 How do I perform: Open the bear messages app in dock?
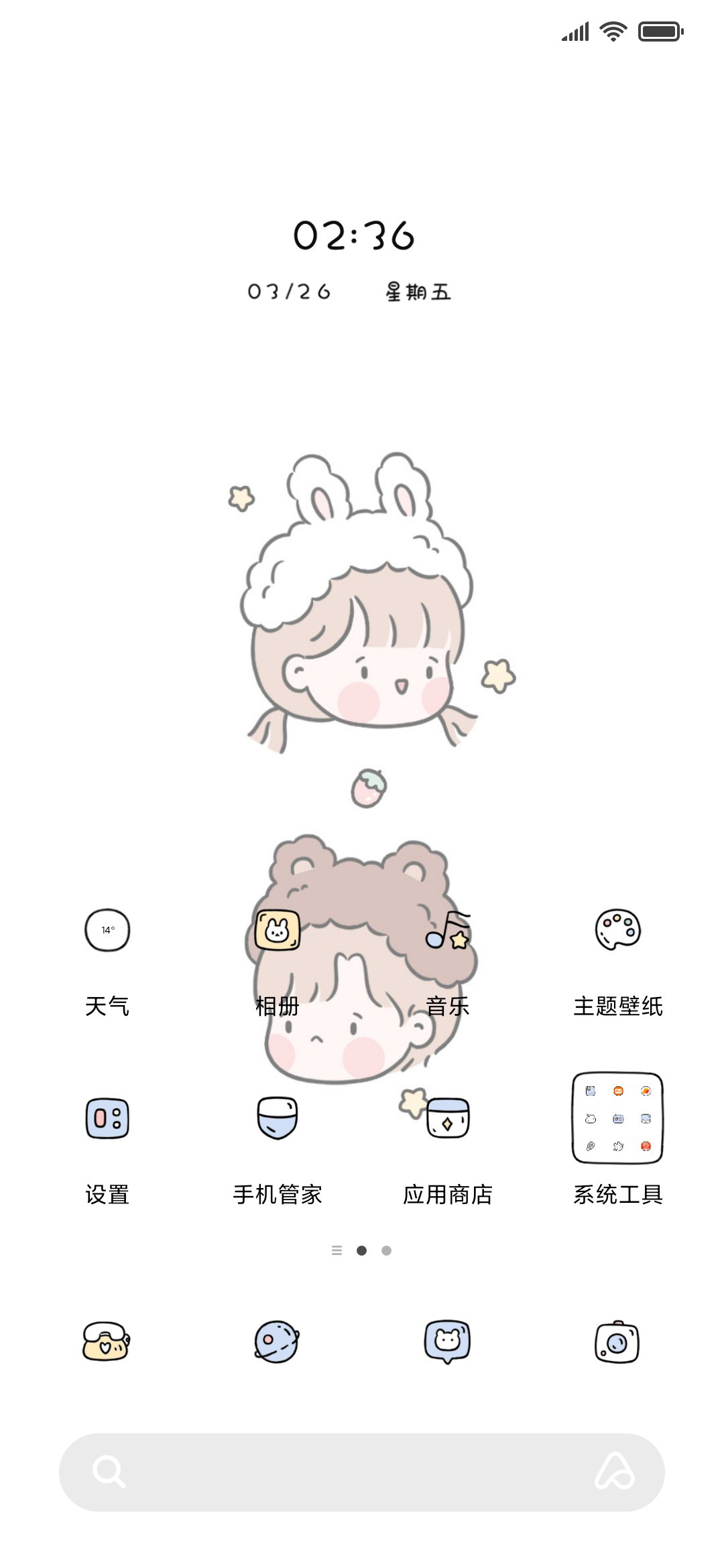pos(448,1342)
